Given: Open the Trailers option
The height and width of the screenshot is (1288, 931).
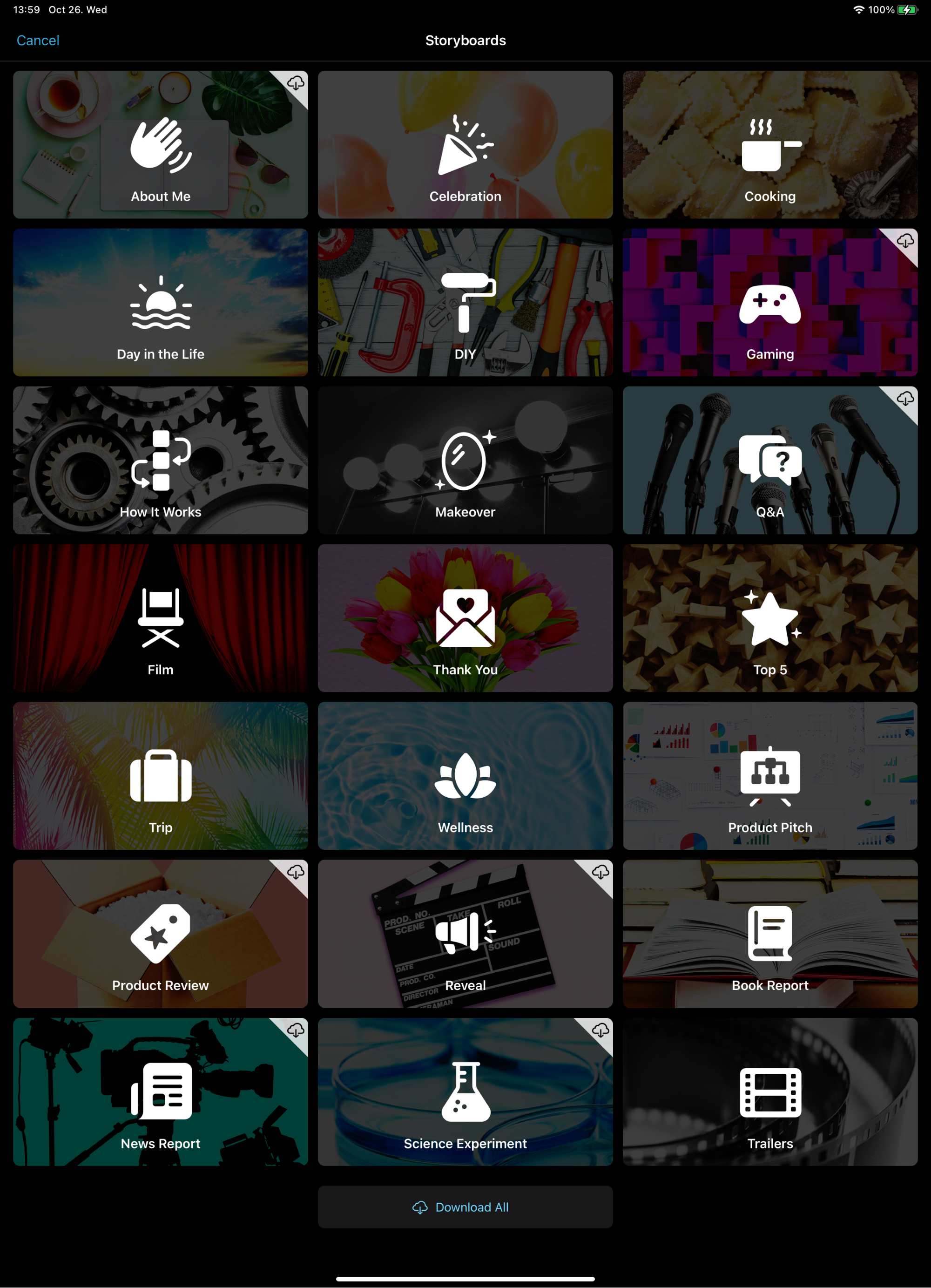Looking at the screenshot, I should tap(770, 1092).
